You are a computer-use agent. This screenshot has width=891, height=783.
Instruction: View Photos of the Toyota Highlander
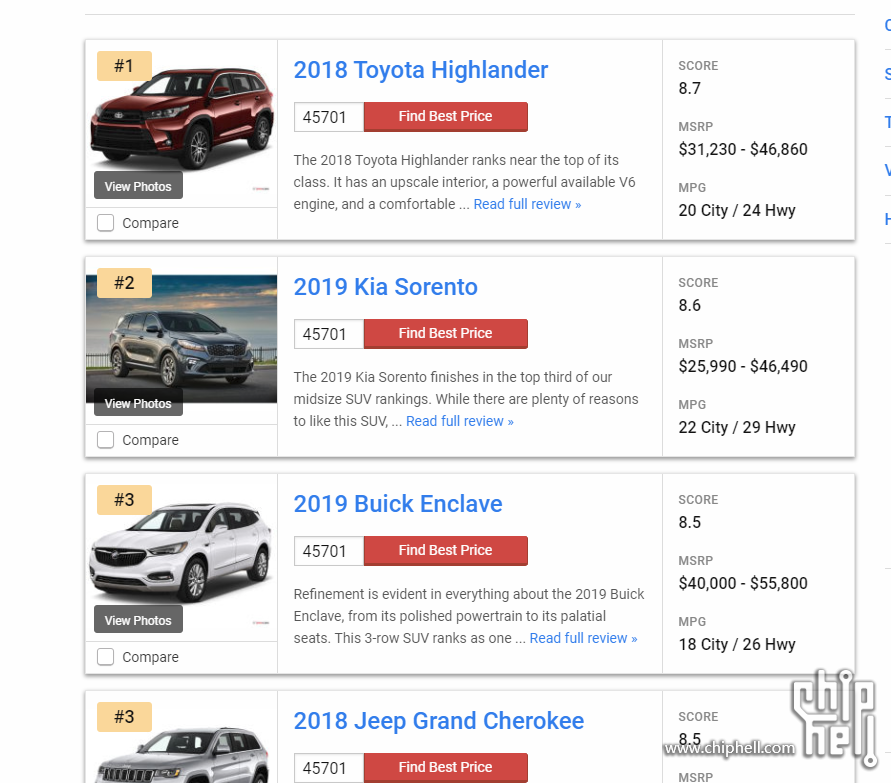[138, 186]
